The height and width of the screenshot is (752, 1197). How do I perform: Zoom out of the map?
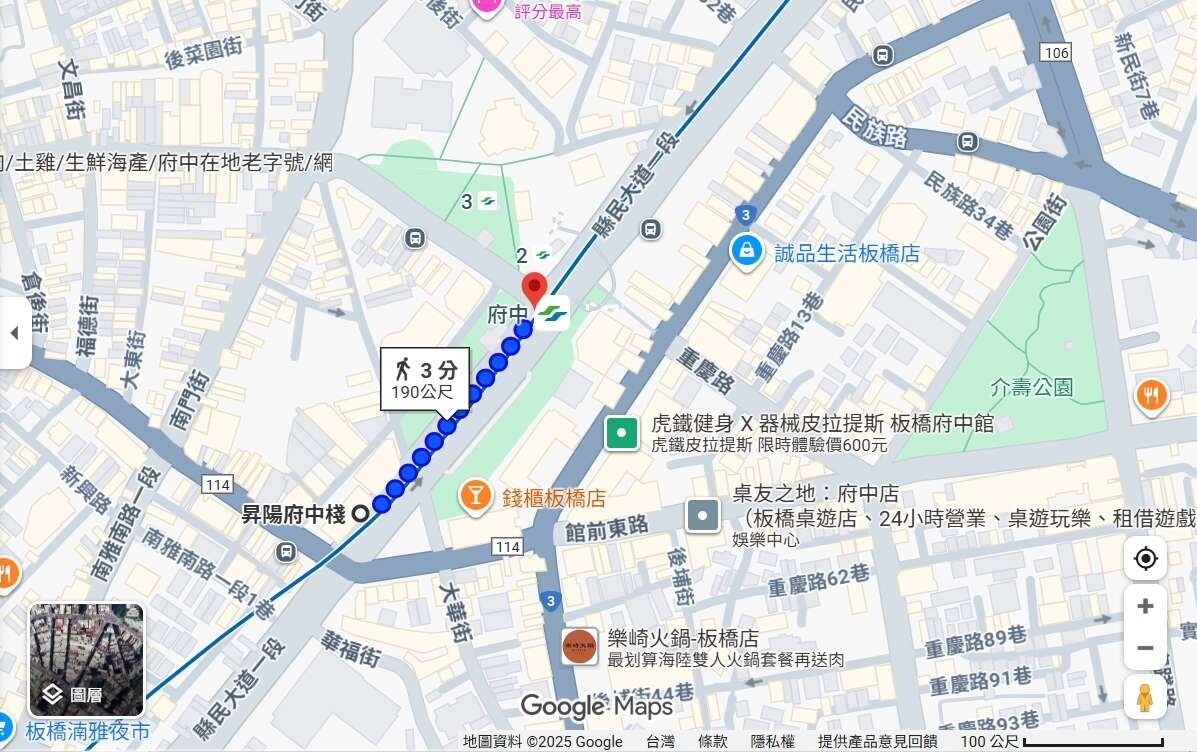1145,648
